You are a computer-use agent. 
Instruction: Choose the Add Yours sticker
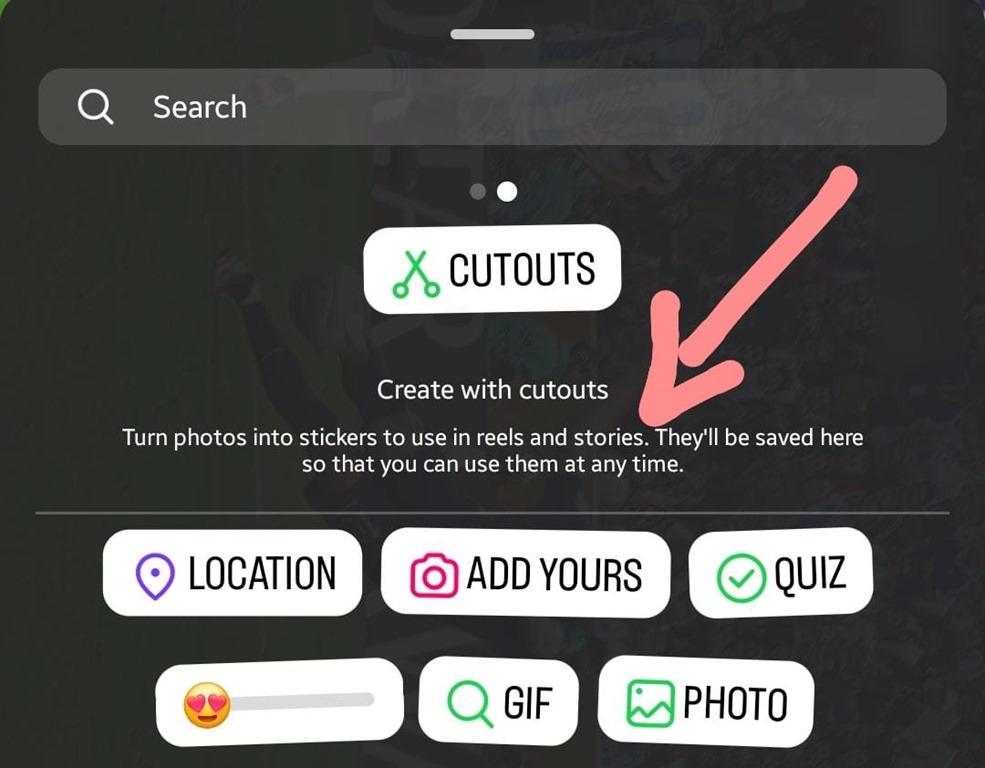[526, 575]
